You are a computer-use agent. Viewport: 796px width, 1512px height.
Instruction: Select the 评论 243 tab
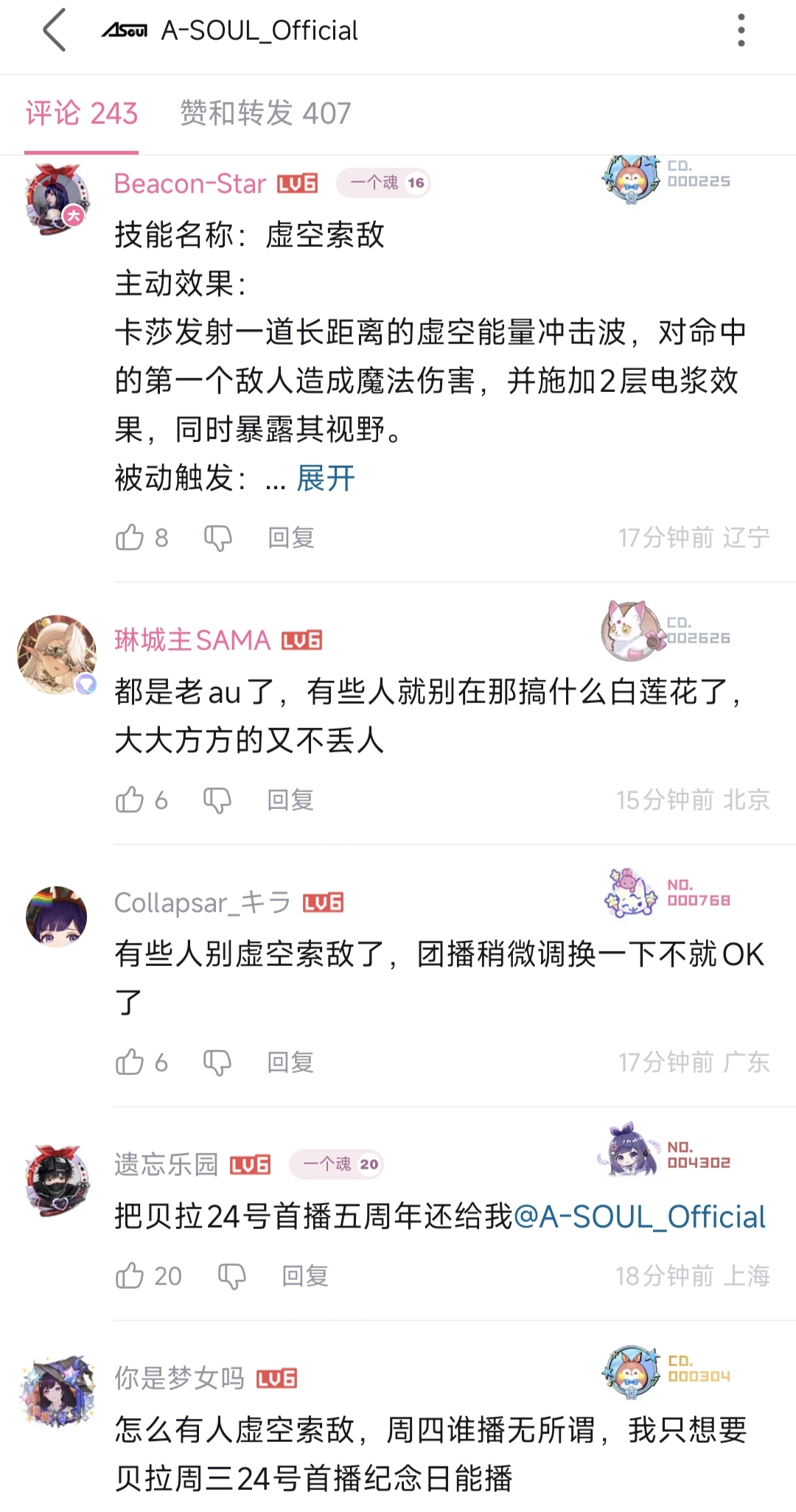point(82,113)
